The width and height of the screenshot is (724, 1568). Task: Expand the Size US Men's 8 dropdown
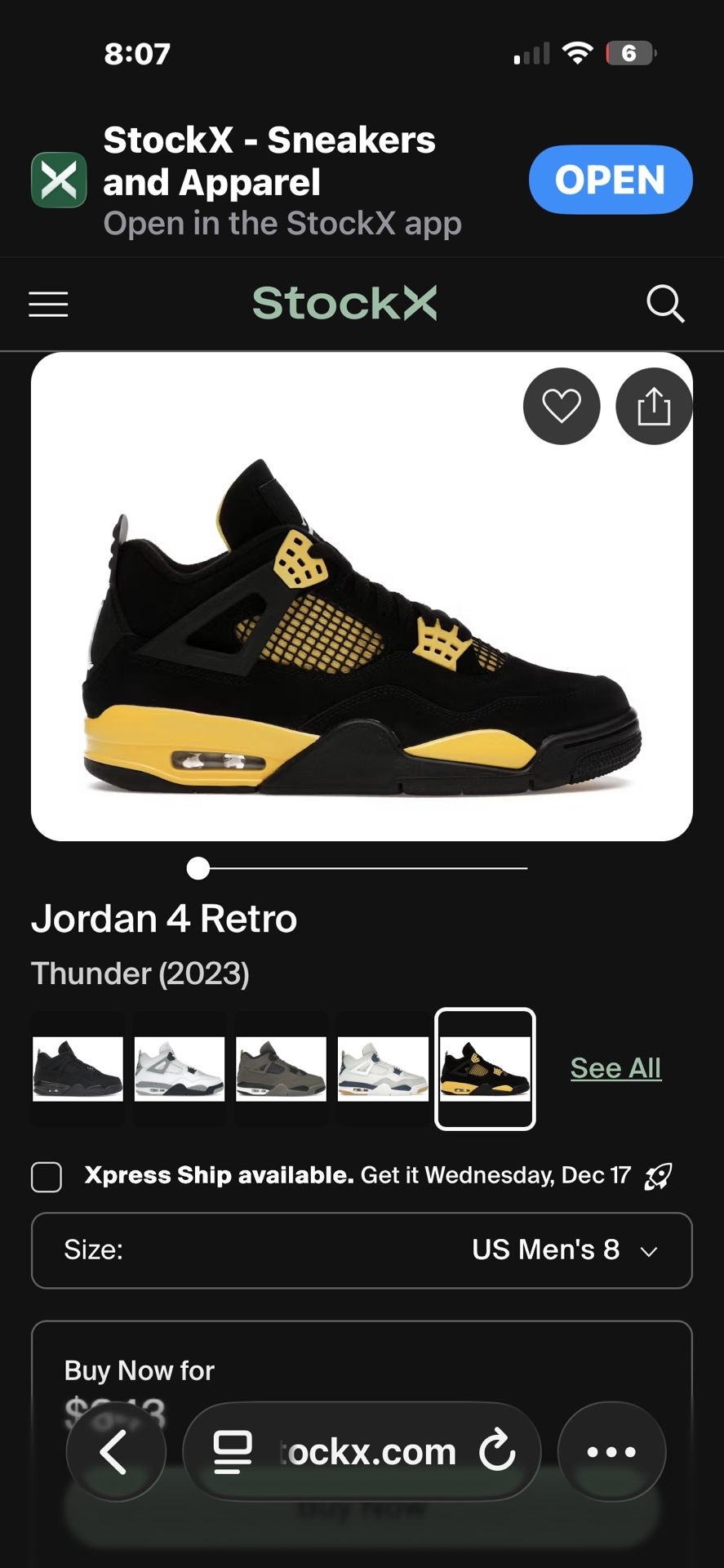click(x=362, y=1250)
